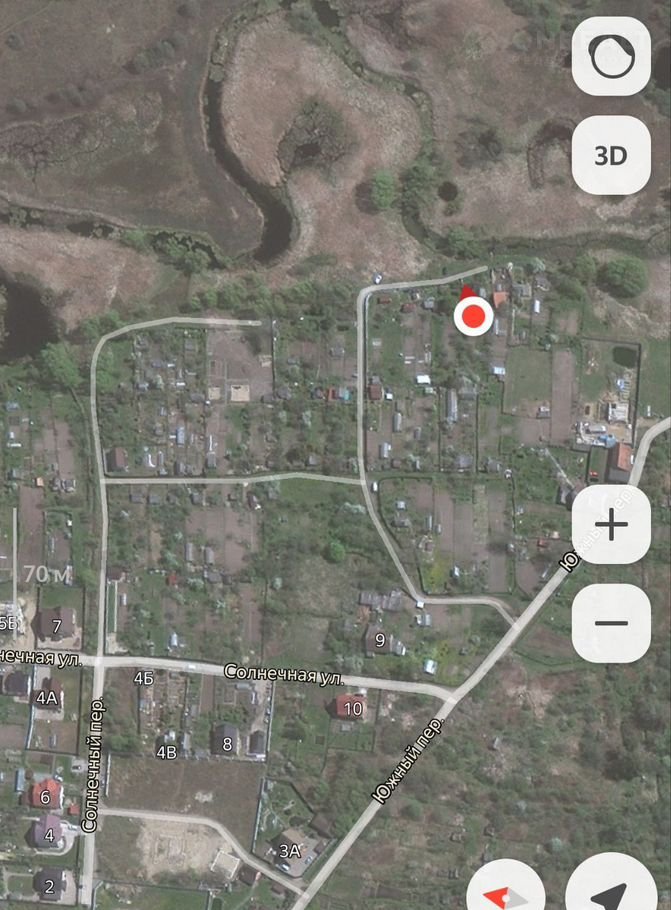Zoom in with the plus button

tap(610, 524)
